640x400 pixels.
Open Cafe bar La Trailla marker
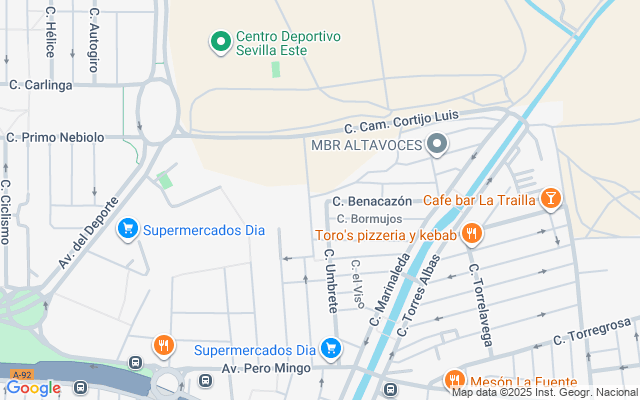point(549,200)
